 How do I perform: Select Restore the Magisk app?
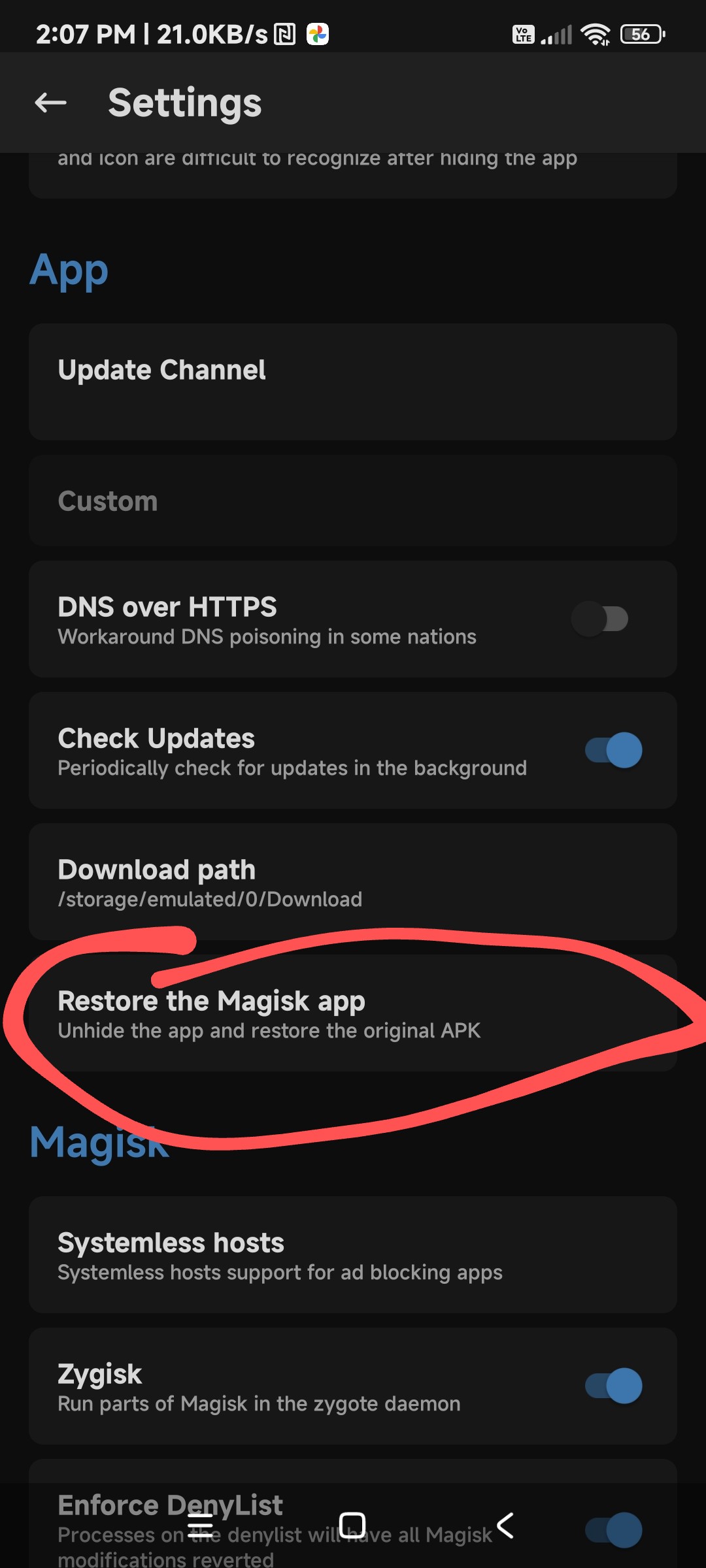click(352, 1013)
